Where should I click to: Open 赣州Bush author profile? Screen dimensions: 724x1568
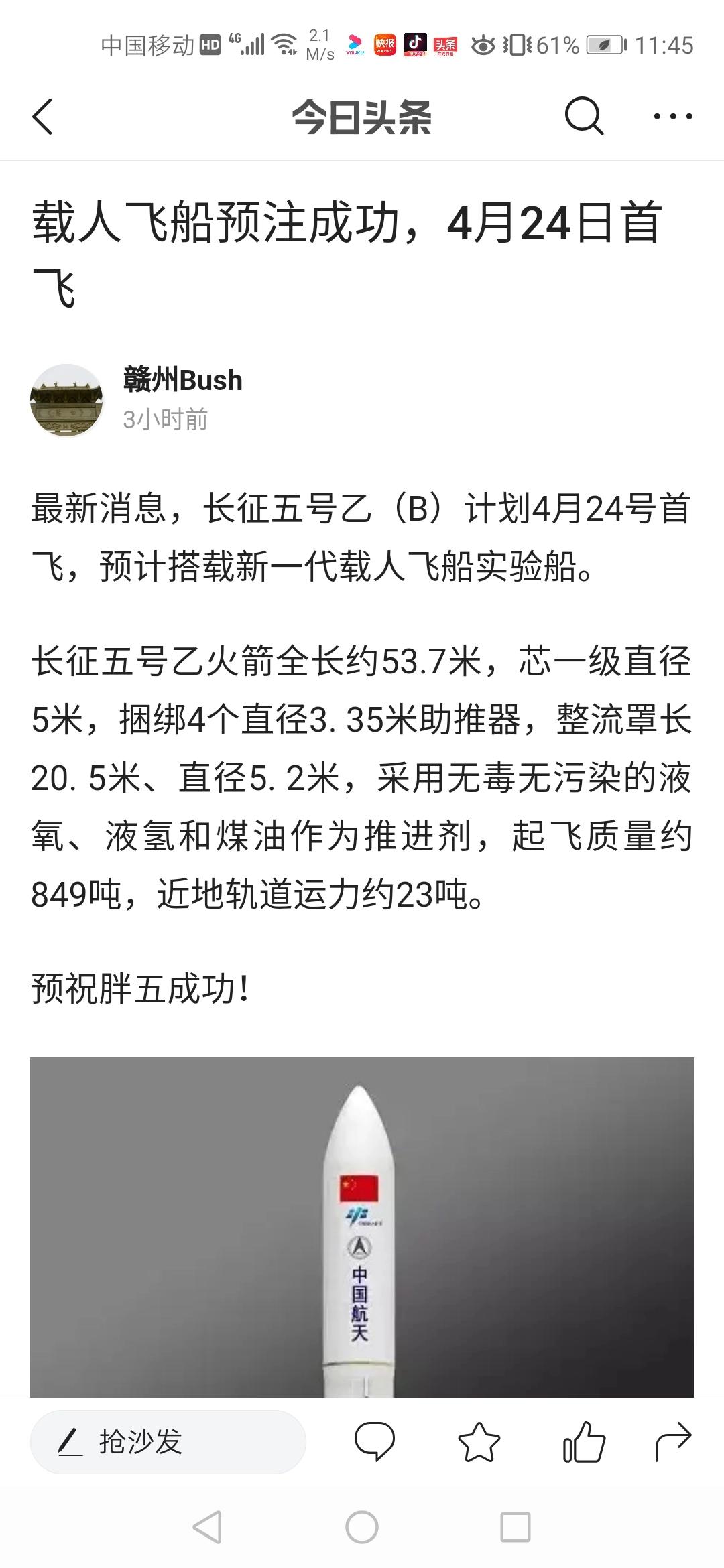(182, 380)
